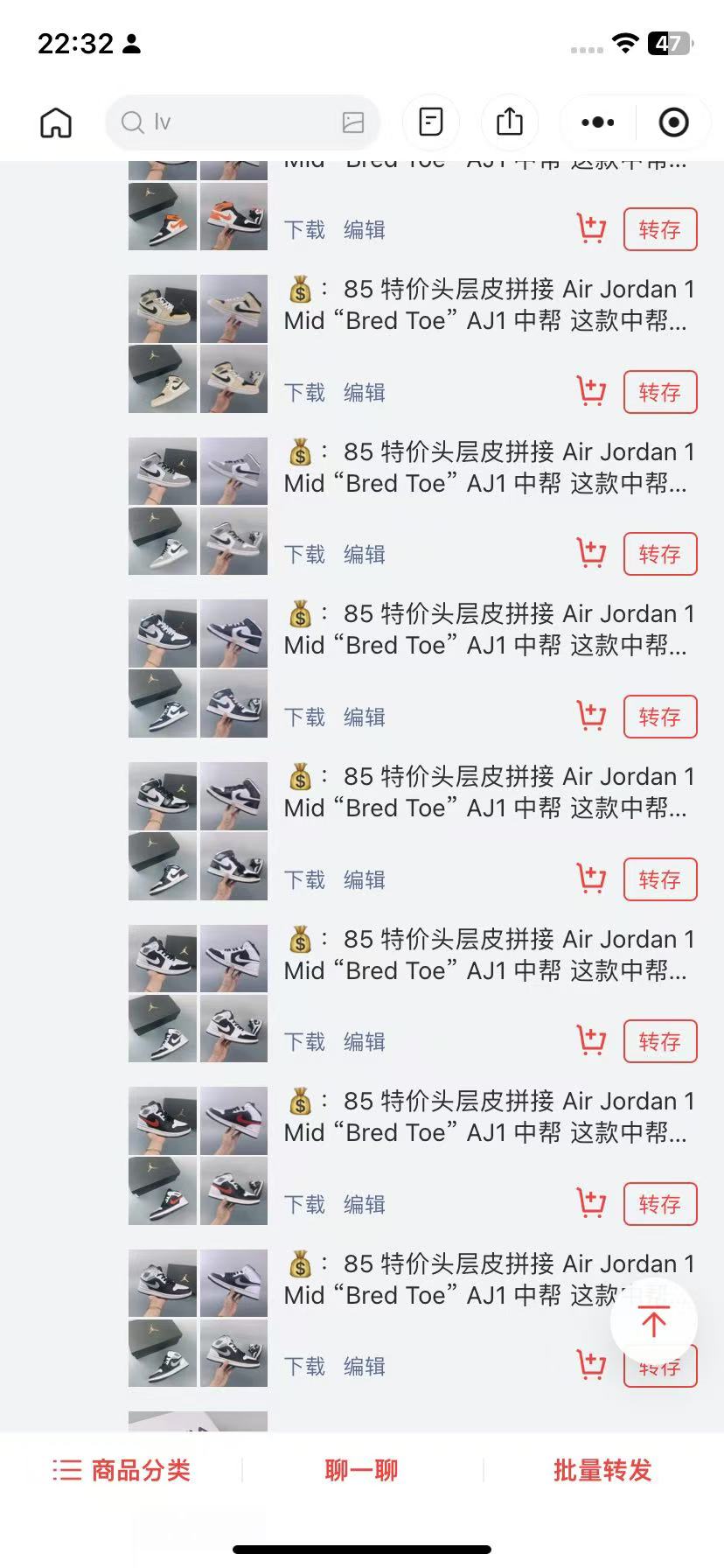Edit the orange shoe listing via 编辑
The height and width of the screenshot is (1568, 724).
click(x=365, y=230)
